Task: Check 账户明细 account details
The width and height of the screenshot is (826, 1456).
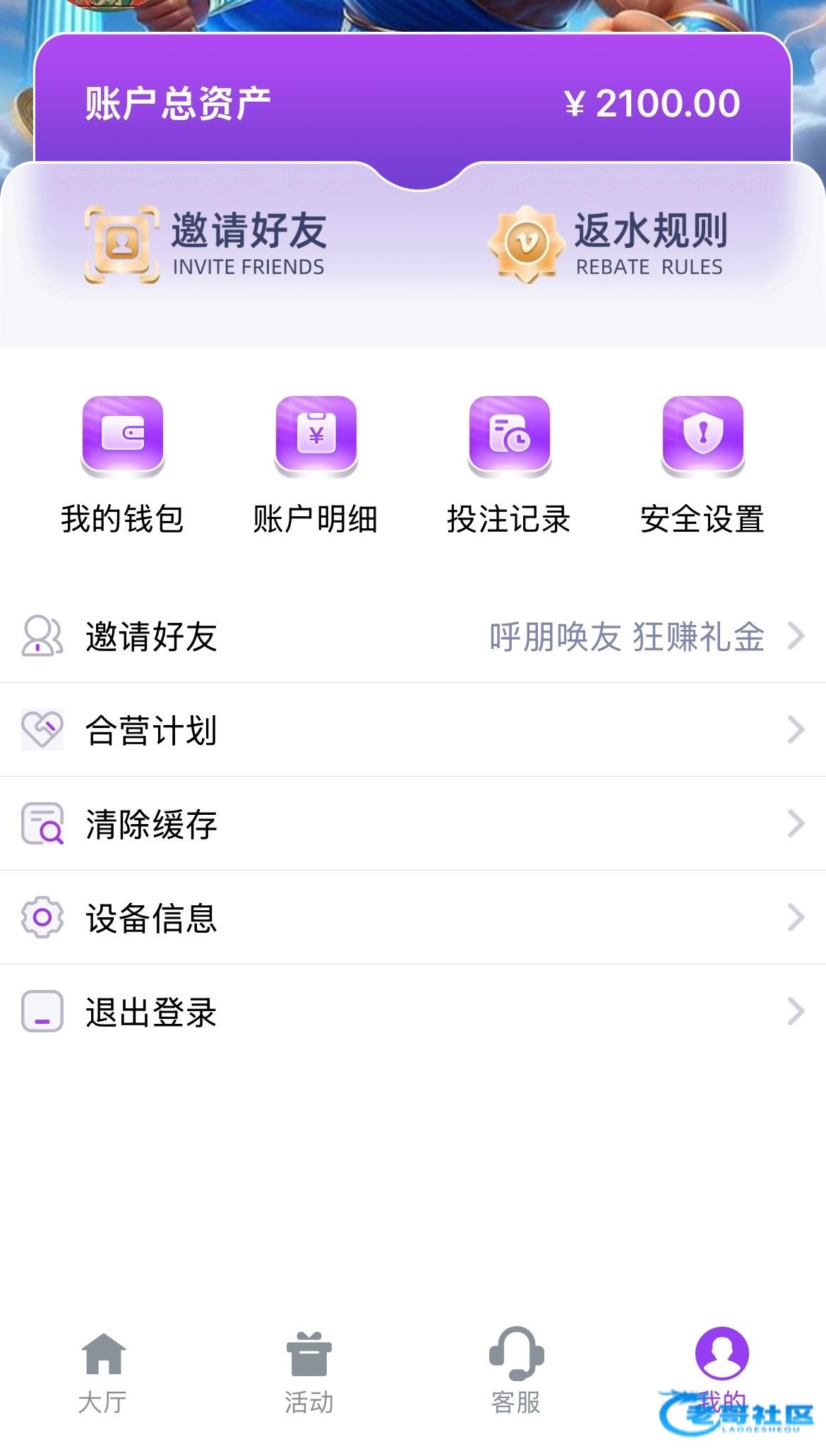Action: pyautogui.click(x=316, y=464)
